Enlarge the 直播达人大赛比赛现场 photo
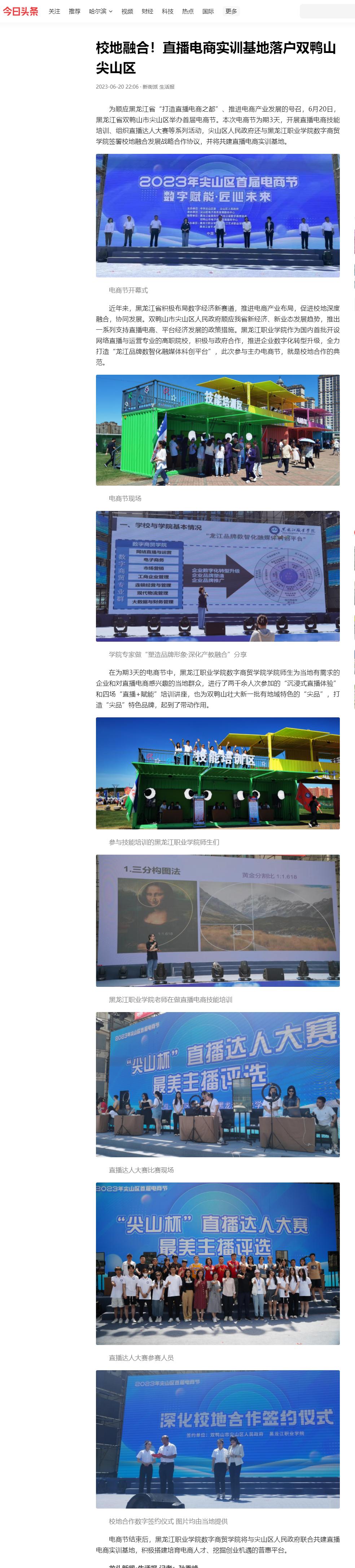355x1568 pixels. [x=218, y=1083]
